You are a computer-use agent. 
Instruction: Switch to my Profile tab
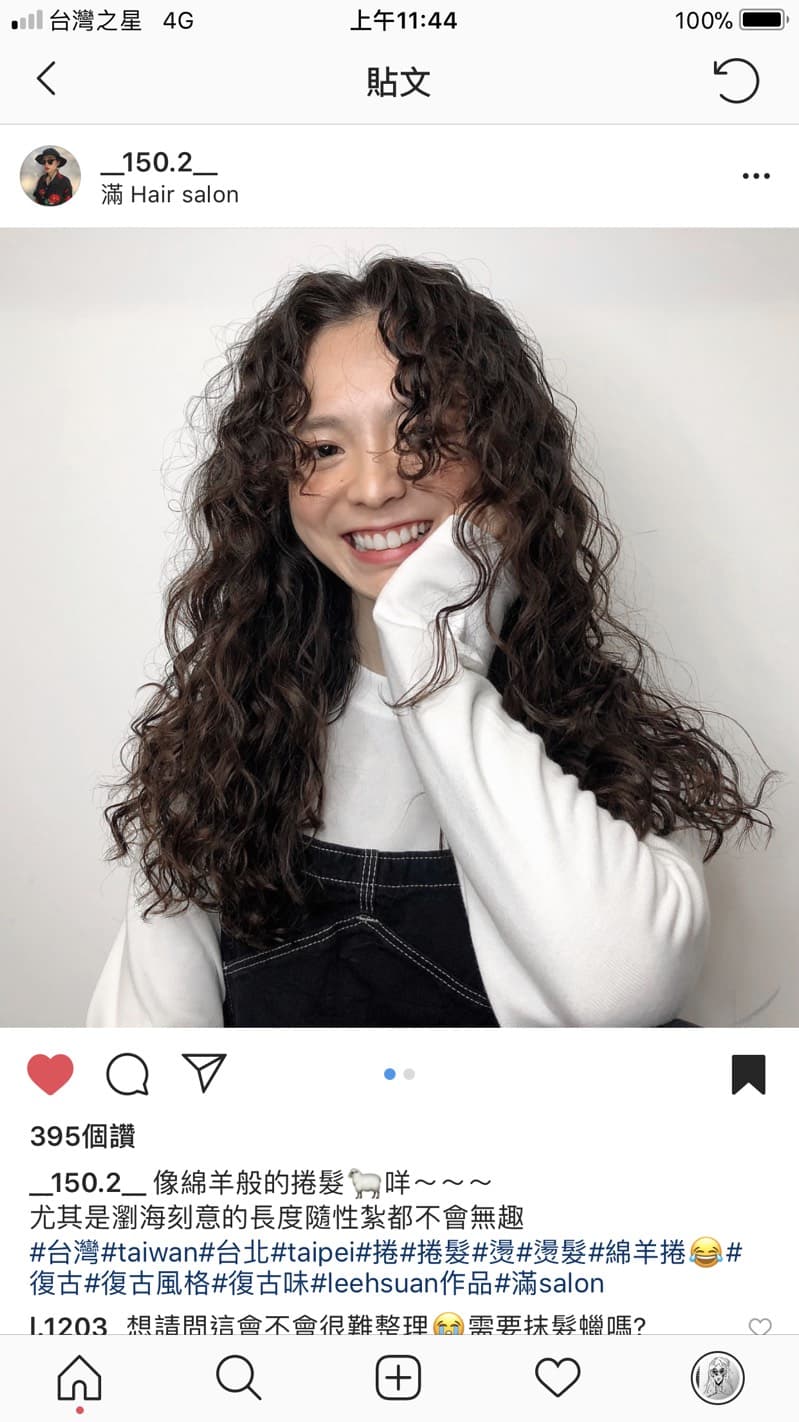717,1379
